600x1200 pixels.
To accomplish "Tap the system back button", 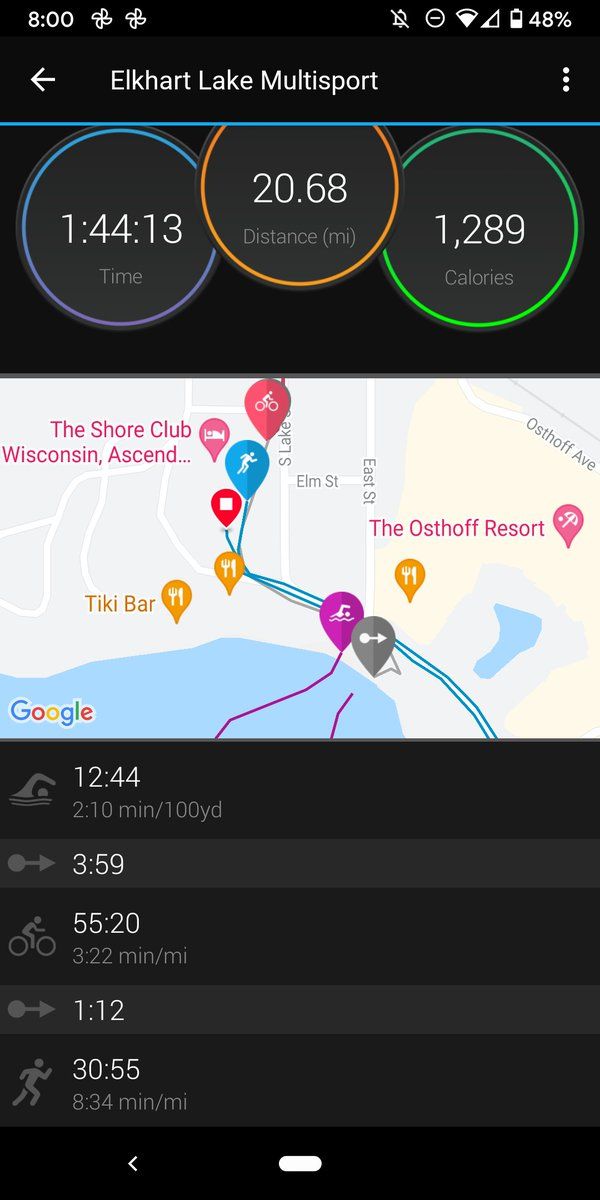I will (x=133, y=1163).
